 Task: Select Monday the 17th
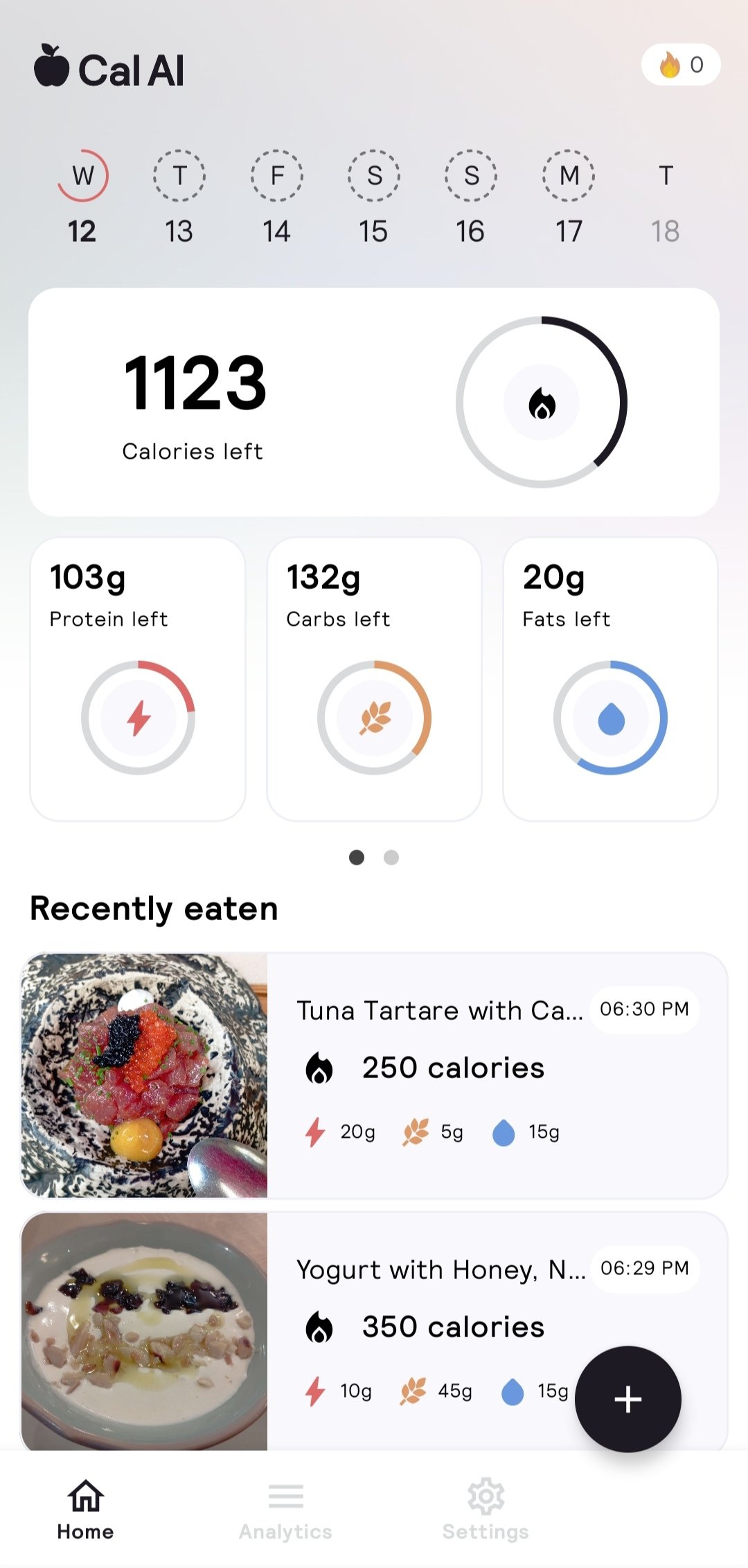[x=569, y=197]
